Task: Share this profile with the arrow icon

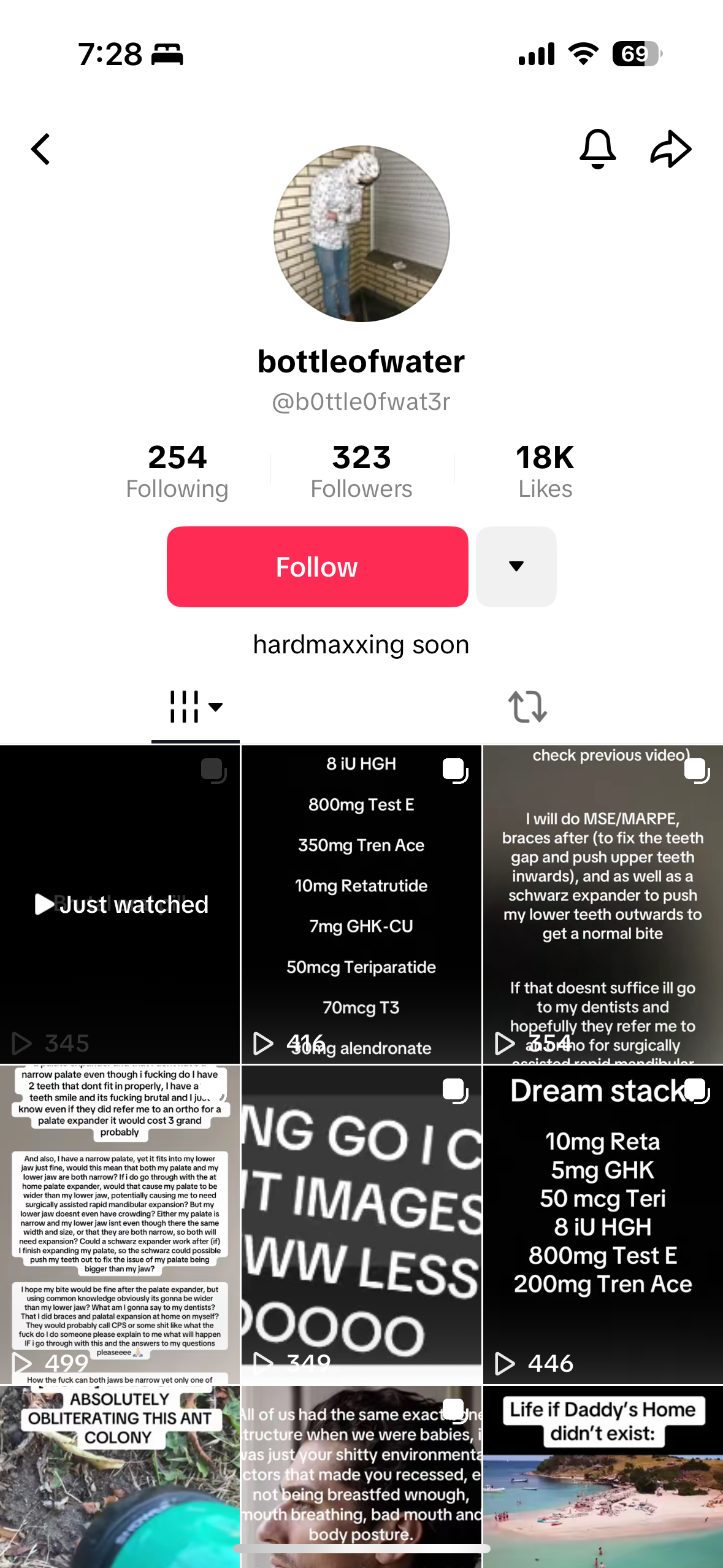Action: [x=670, y=149]
